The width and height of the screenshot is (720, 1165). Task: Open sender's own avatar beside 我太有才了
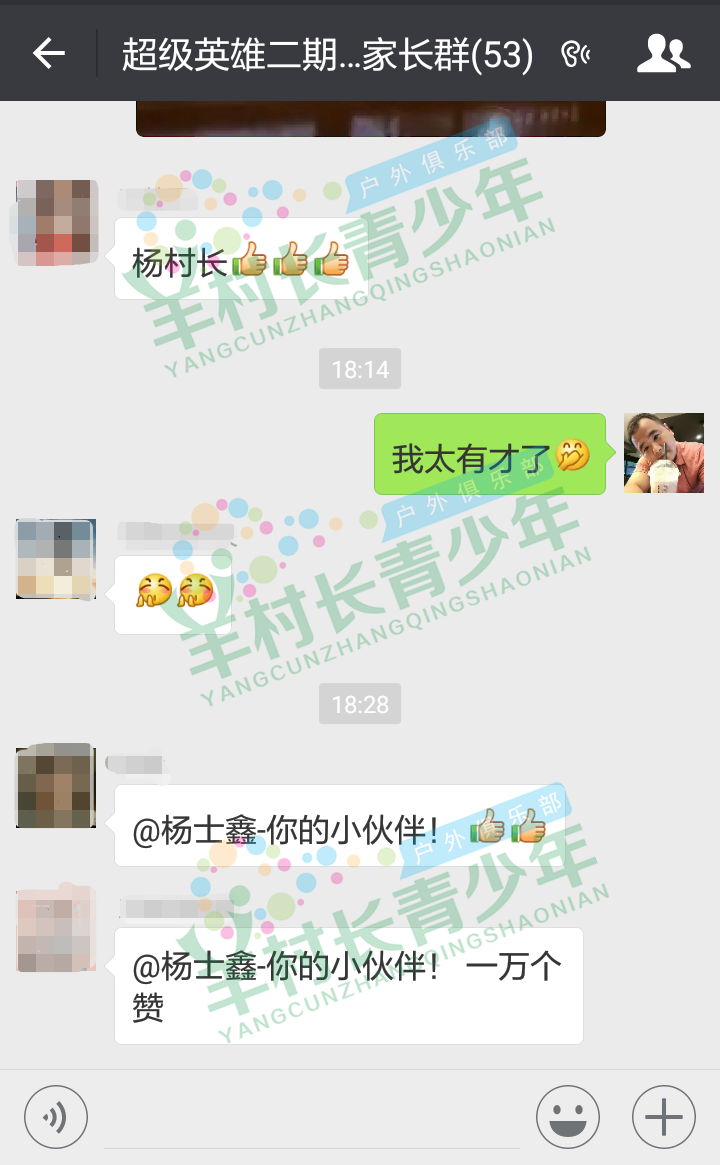pyautogui.click(x=664, y=453)
